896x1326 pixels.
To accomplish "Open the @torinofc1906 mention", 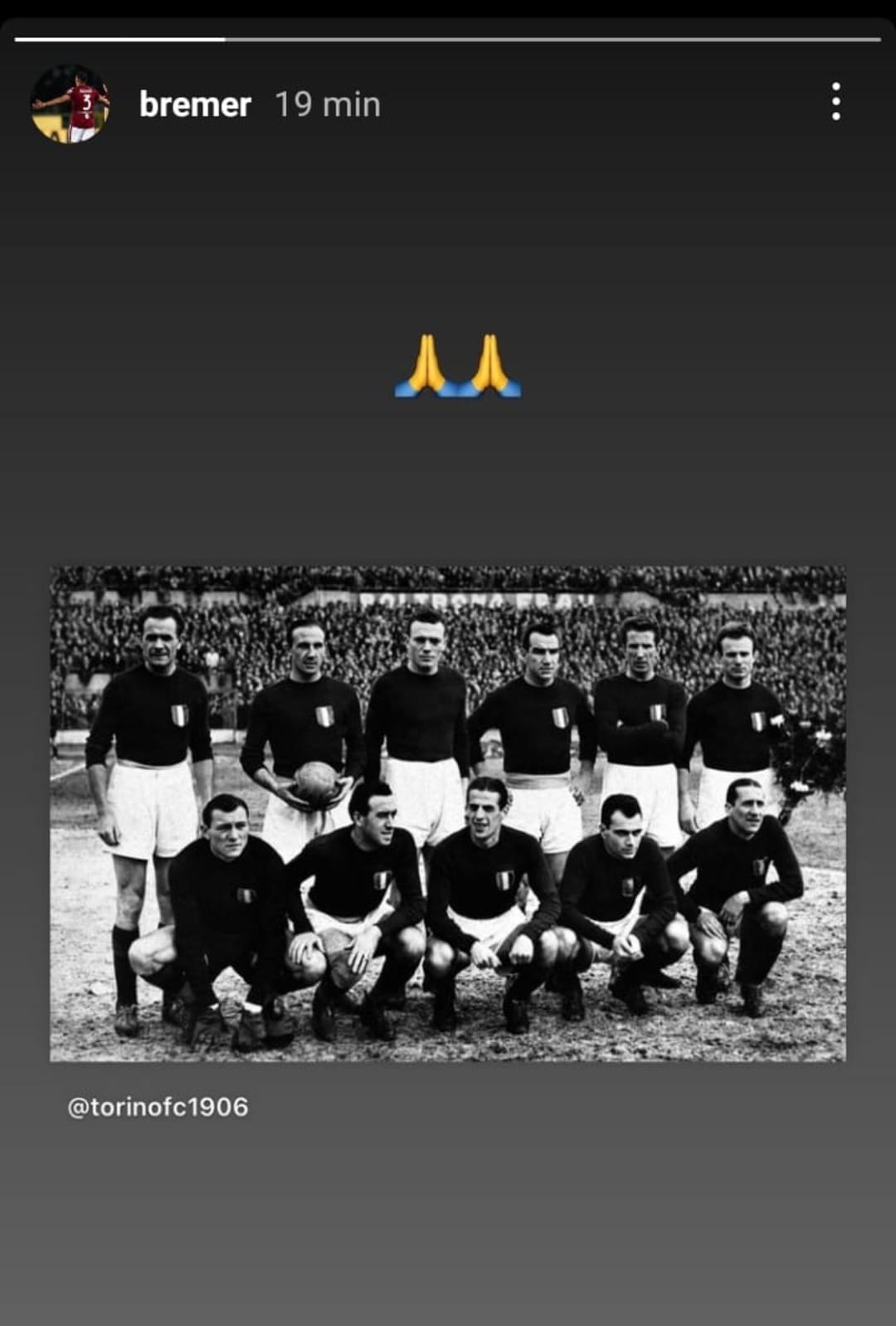I will [158, 1107].
